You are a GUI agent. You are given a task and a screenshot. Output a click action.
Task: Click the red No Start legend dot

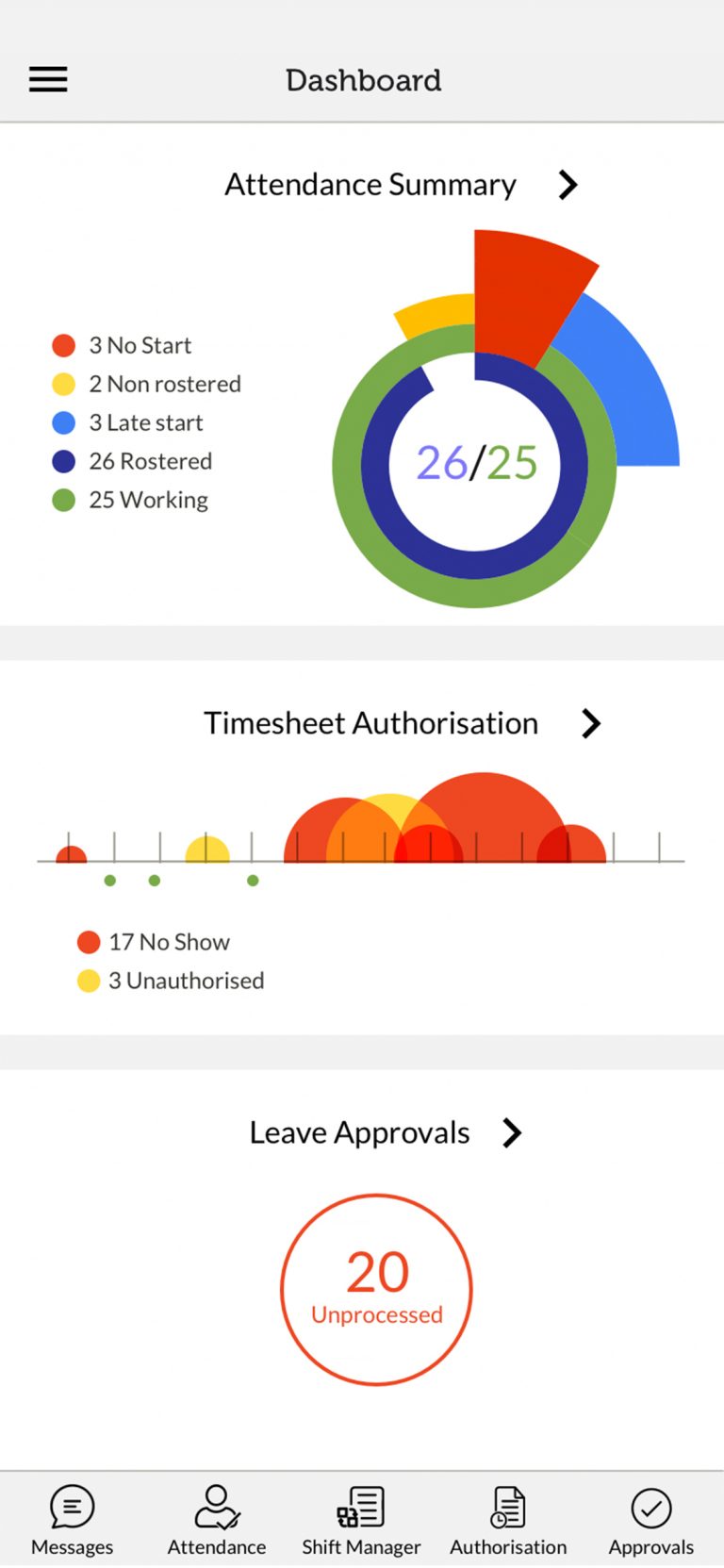pyautogui.click(x=63, y=345)
